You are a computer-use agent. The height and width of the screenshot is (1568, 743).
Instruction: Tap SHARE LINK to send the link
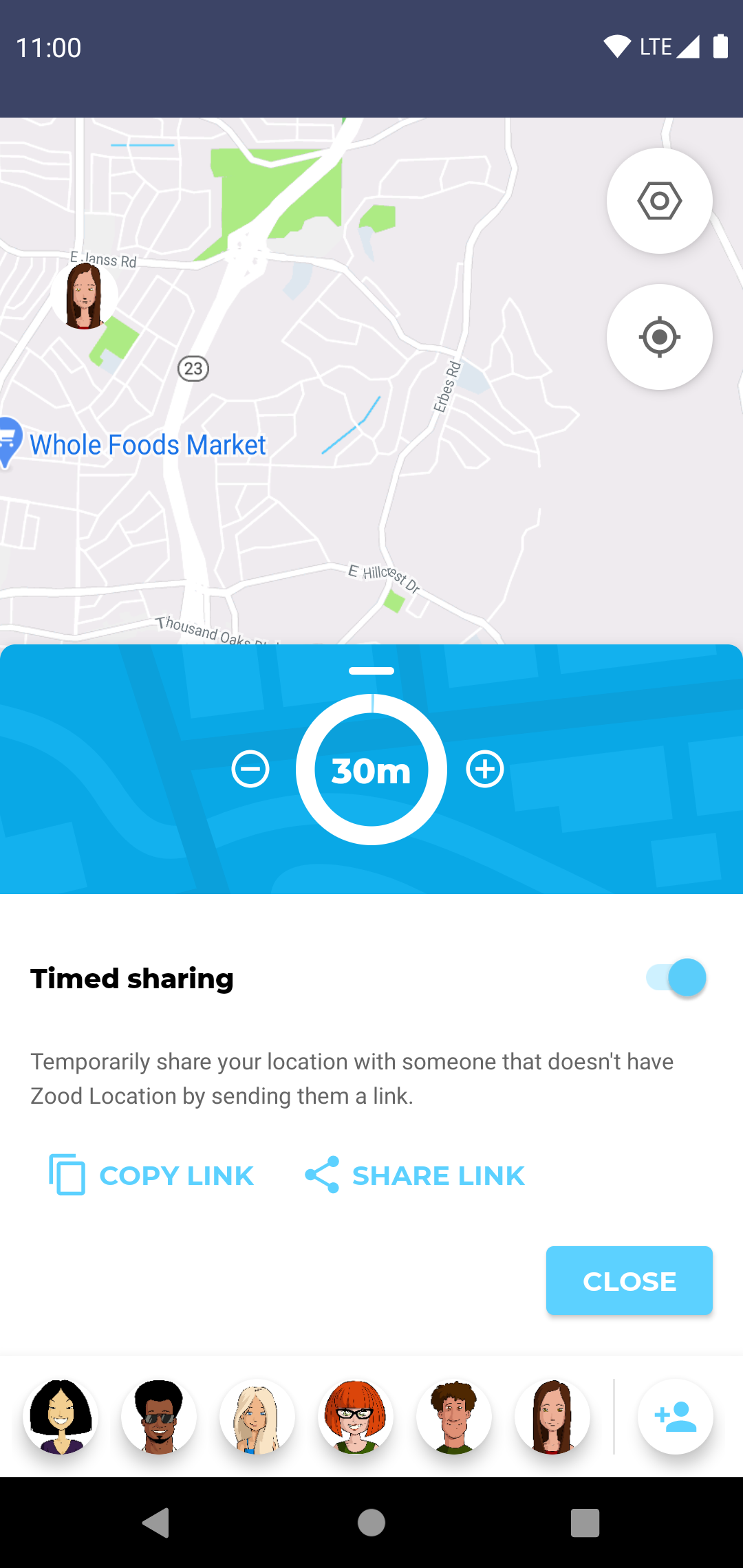click(415, 1175)
